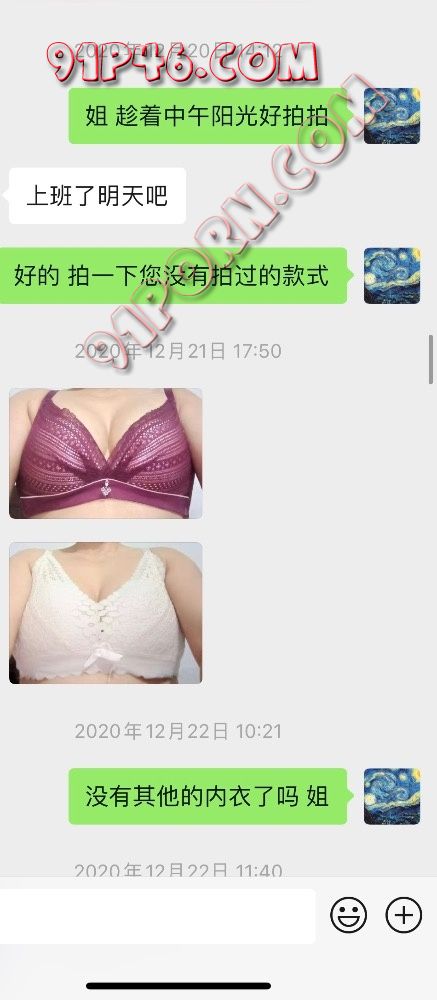Screen dimensions: 437x1000
Task: Open the emoji sticker picker
Action: point(348,915)
